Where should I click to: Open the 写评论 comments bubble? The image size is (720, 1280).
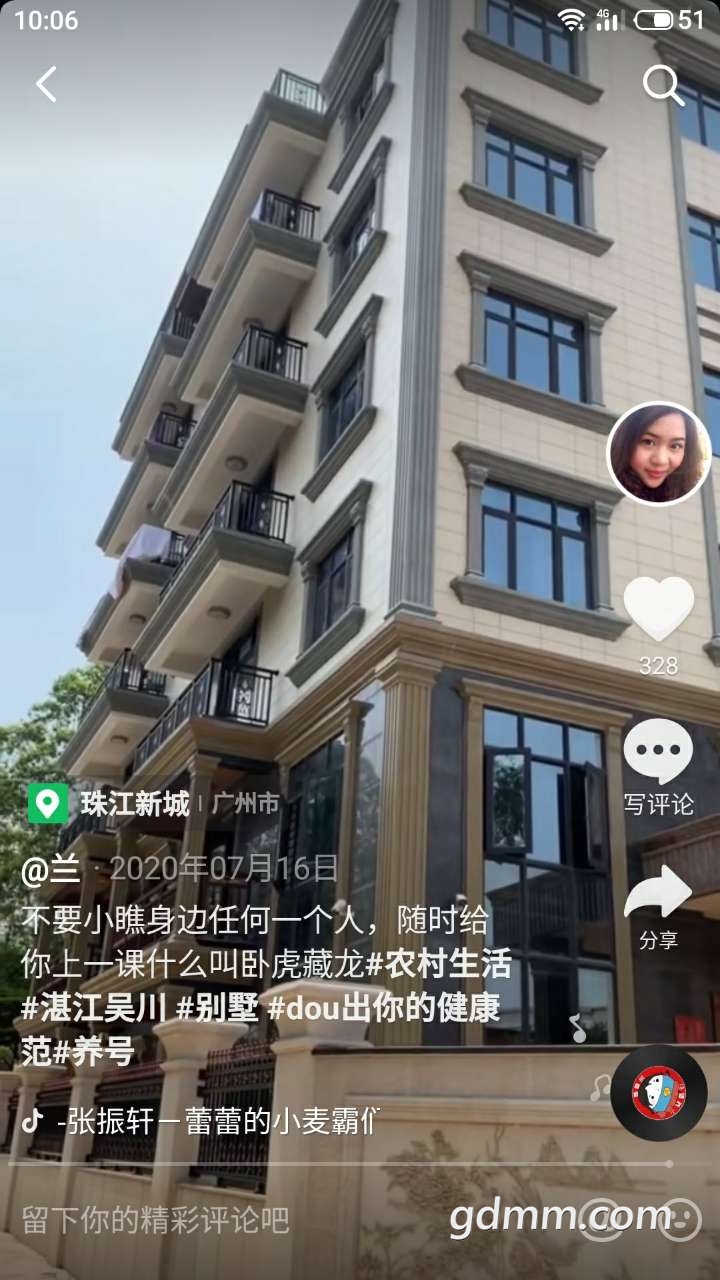658,752
